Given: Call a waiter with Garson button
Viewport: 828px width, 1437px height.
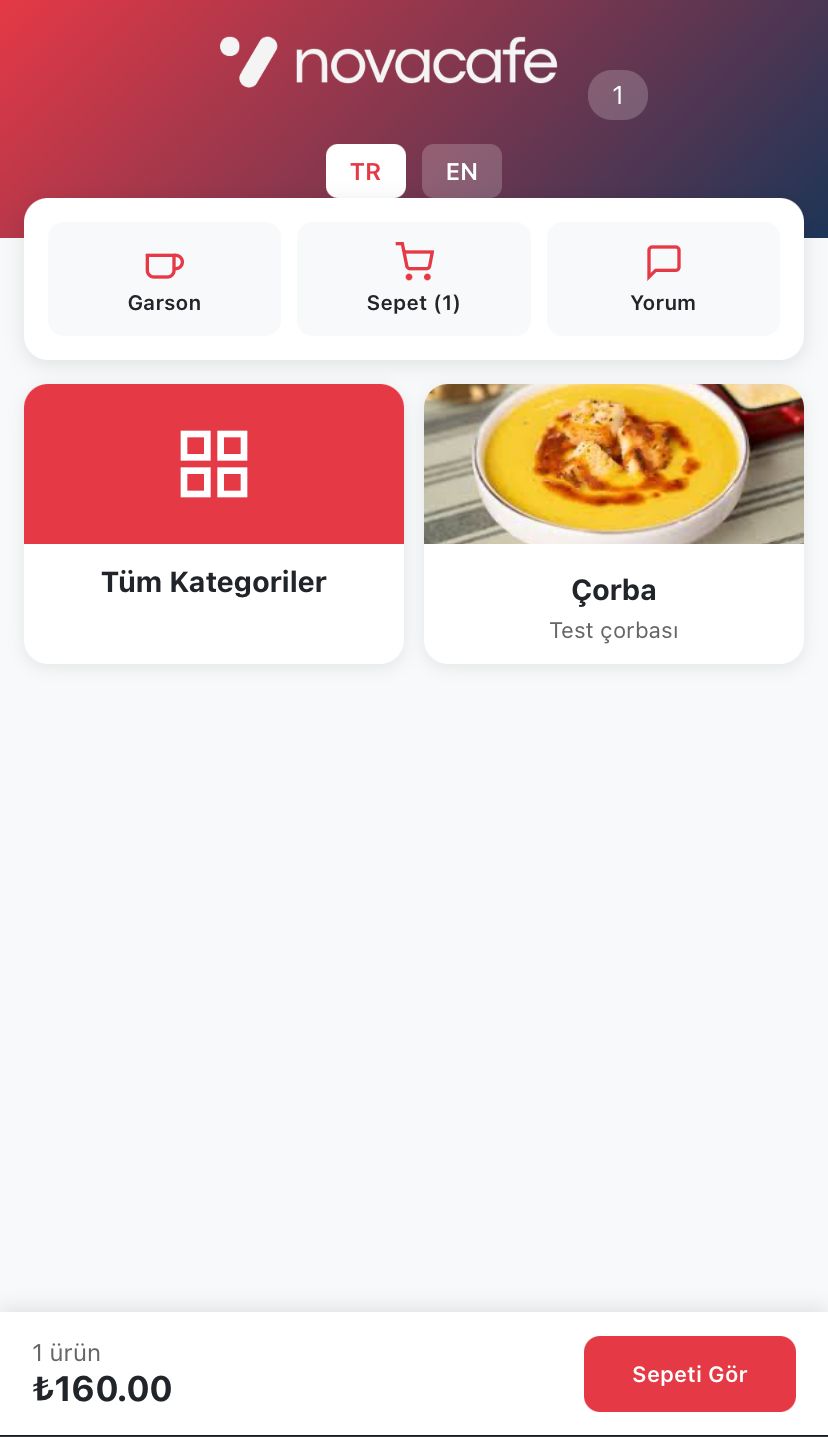Looking at the screenshot, I should pyautogui.click(x=164, y=278).
